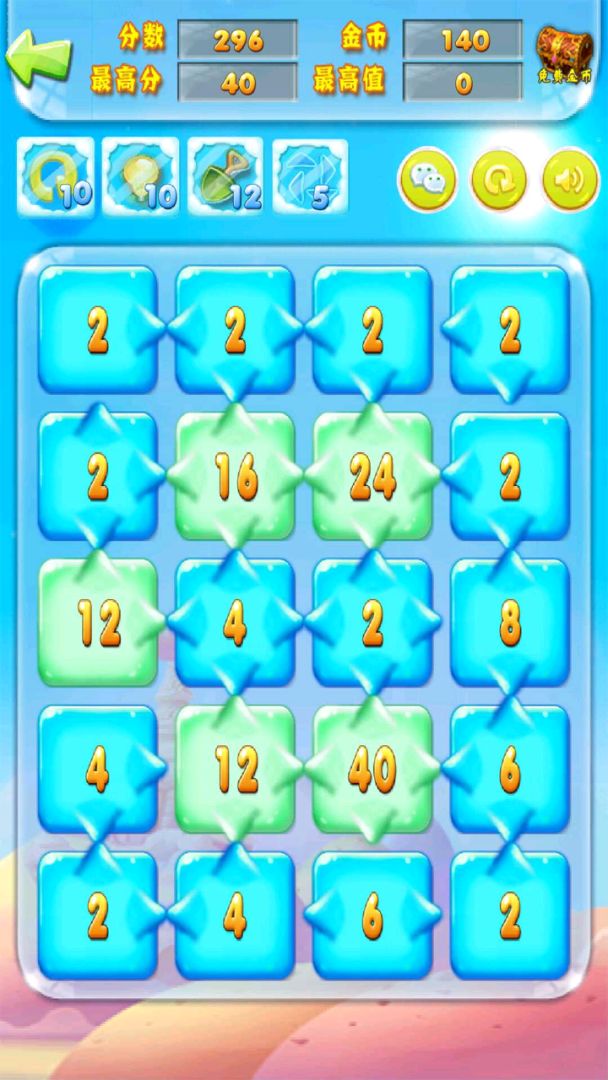Viewport: 608px width, 1080px height.
Task: Select the shovel power-up
Action: [226, 178]
